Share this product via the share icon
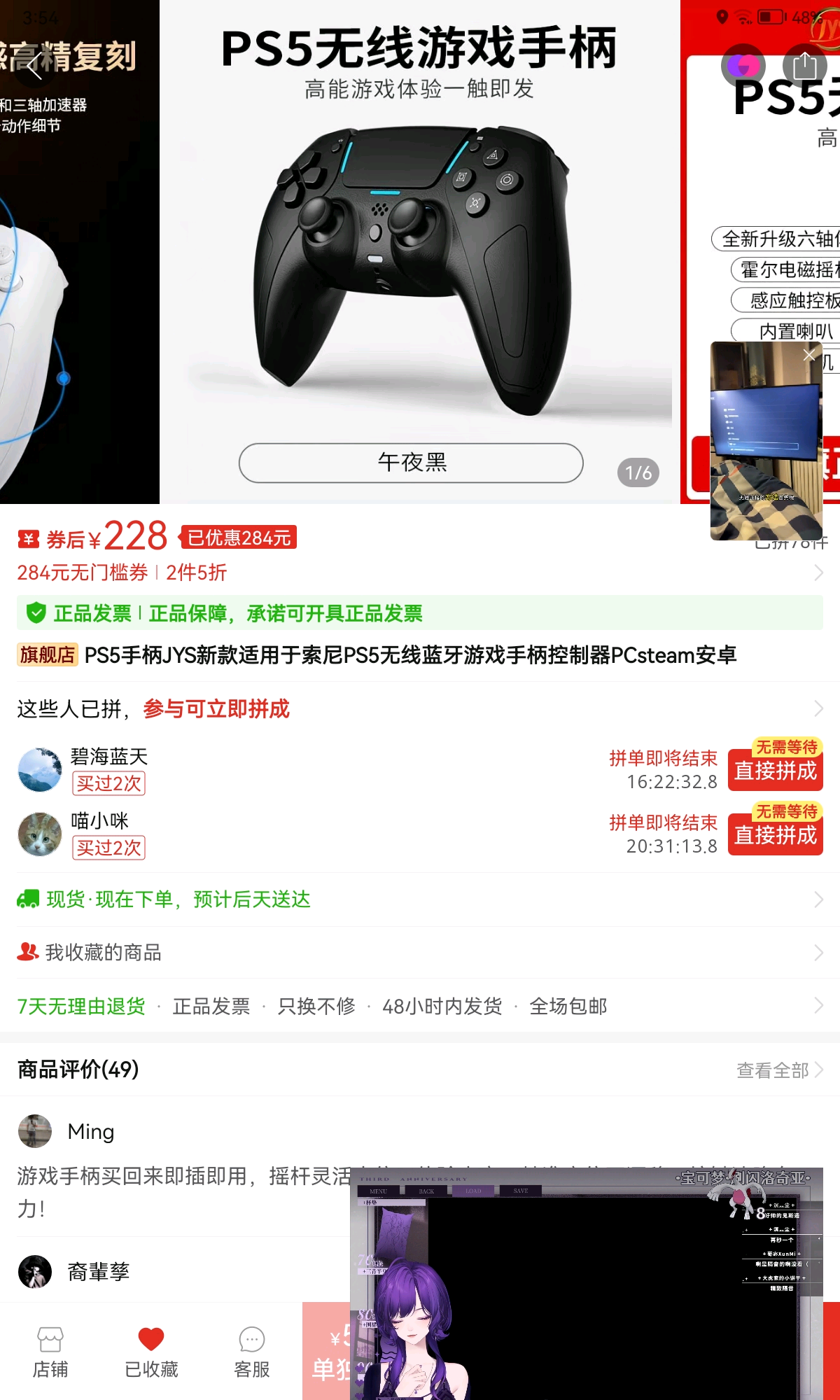 pos(805,66)
